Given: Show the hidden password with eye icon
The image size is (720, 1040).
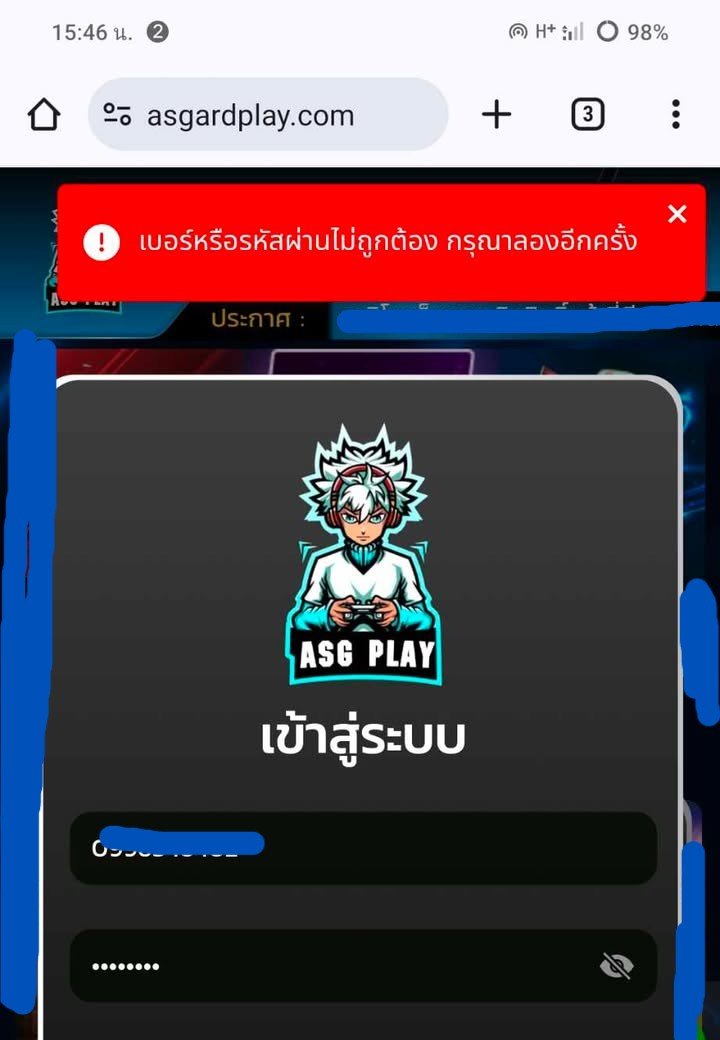Looking at the screenshot, I should coord(617,966).
